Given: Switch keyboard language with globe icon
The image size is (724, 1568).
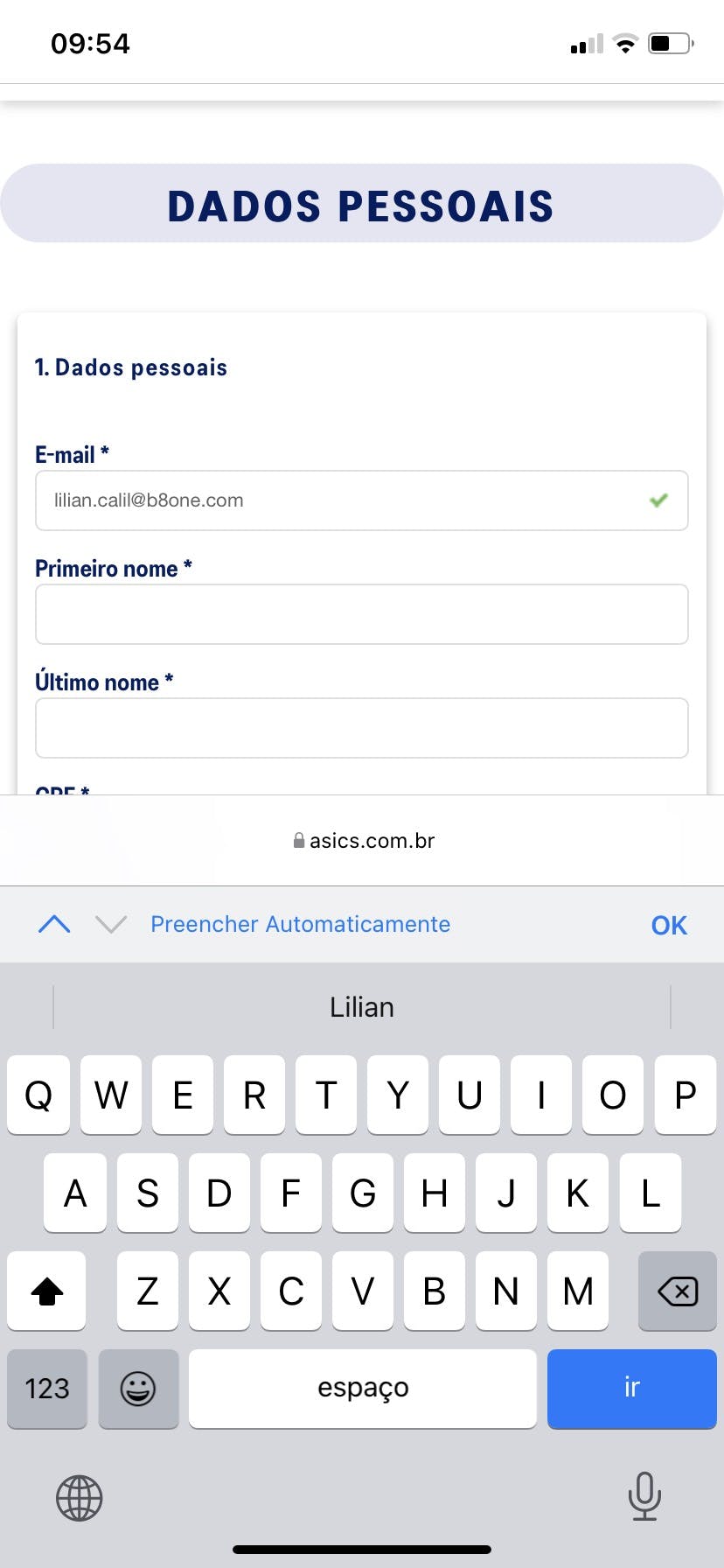Looking at the screenshot, I should [80, 1497].
